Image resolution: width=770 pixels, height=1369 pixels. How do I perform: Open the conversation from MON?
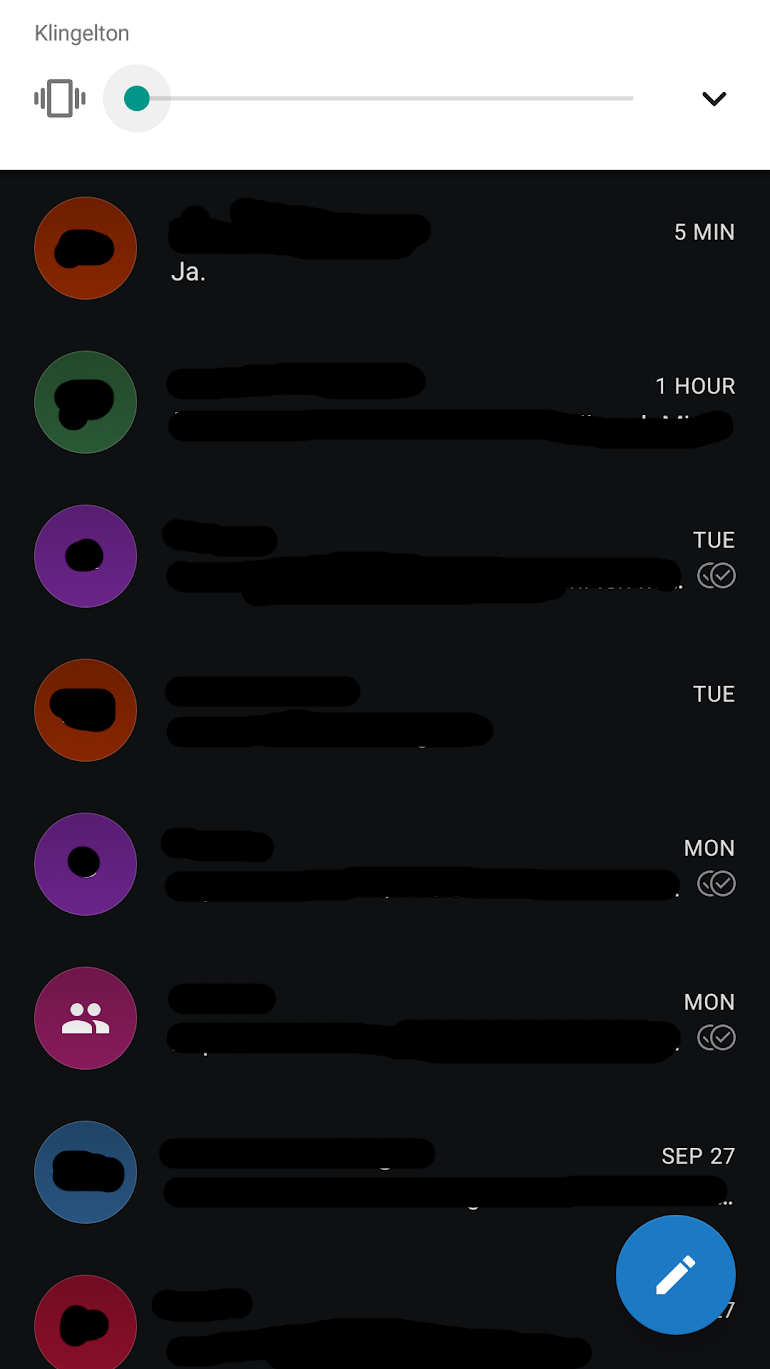400,864
